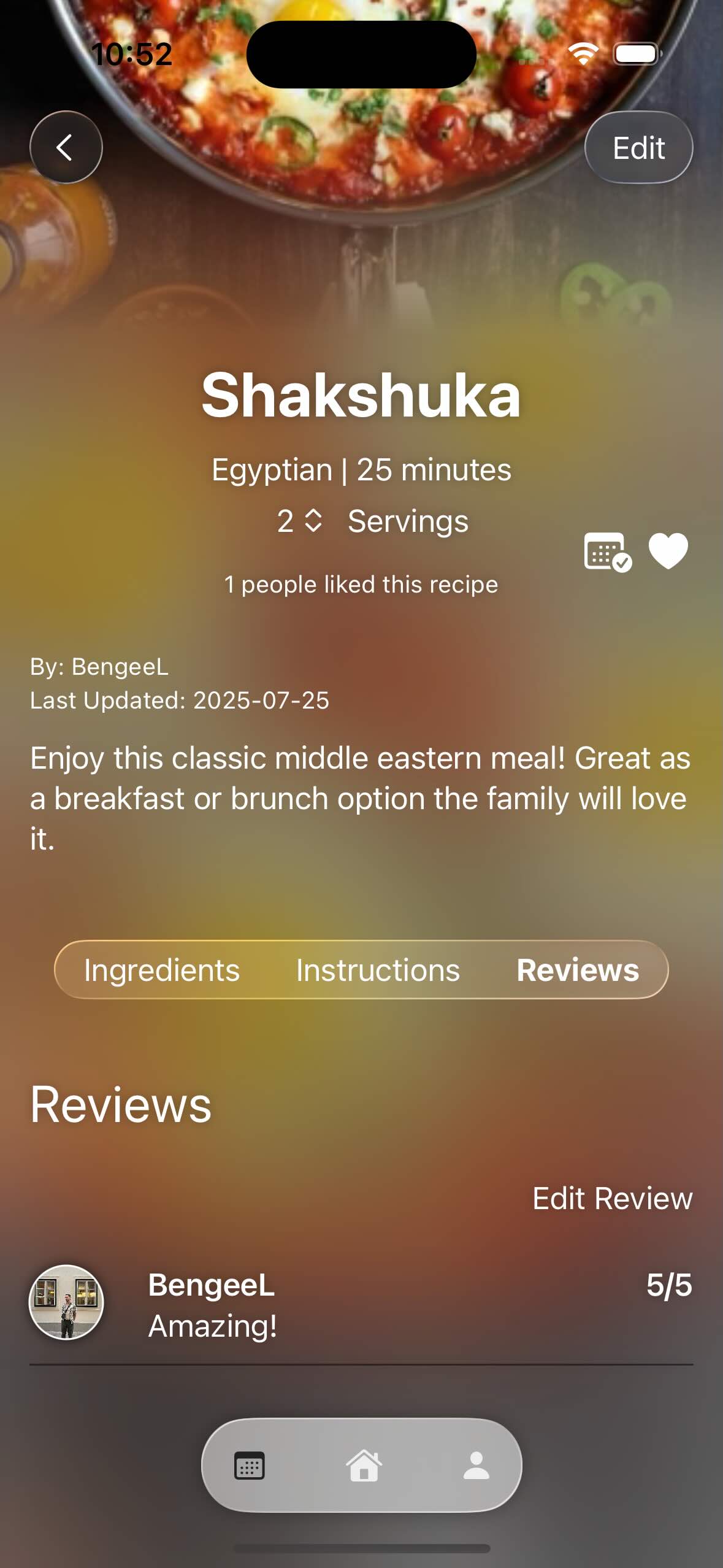The height and width of the screenshot is (1568, 723).
Task: Tap the Edit button for this recipe
Action: [x=638, y=147]
